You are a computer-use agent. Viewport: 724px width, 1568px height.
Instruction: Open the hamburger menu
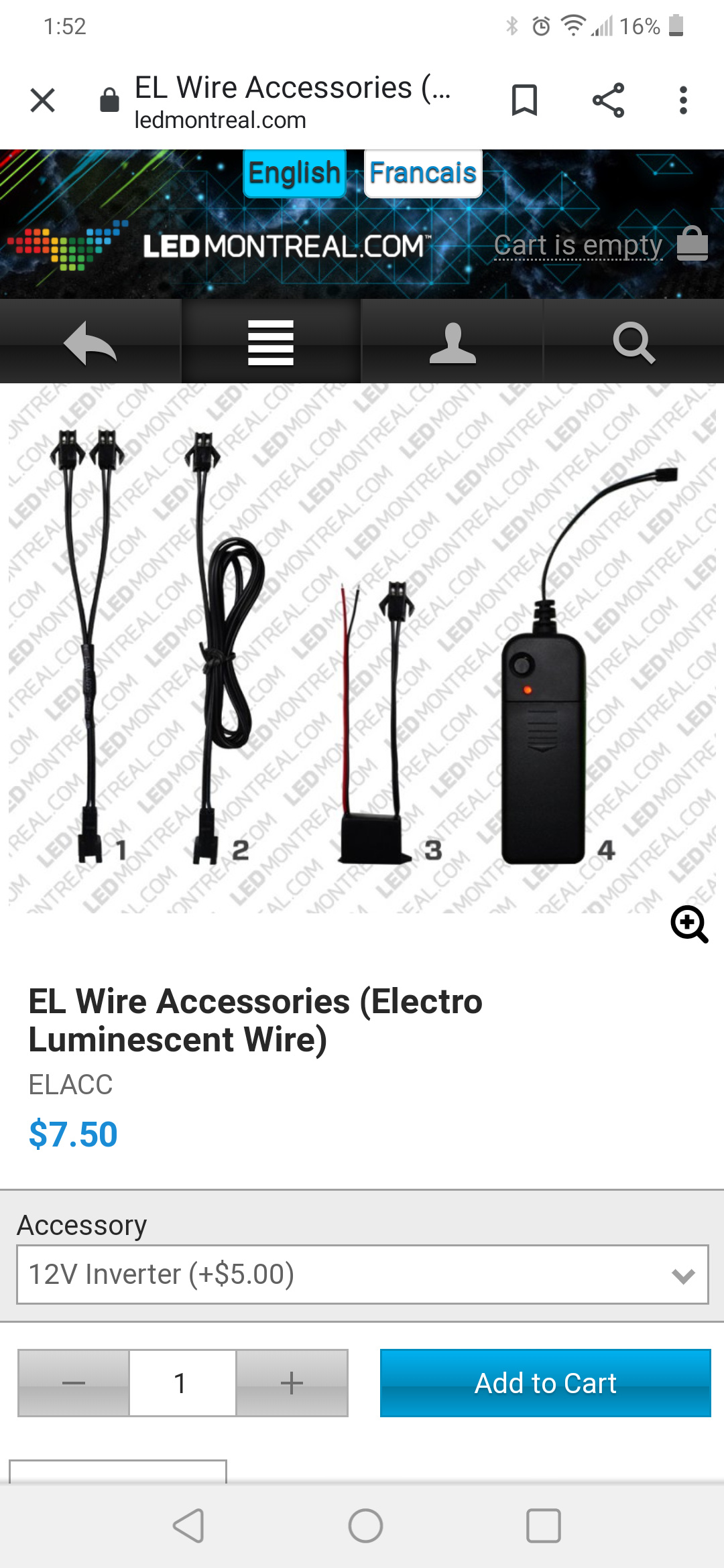click(x=271, y=342)
